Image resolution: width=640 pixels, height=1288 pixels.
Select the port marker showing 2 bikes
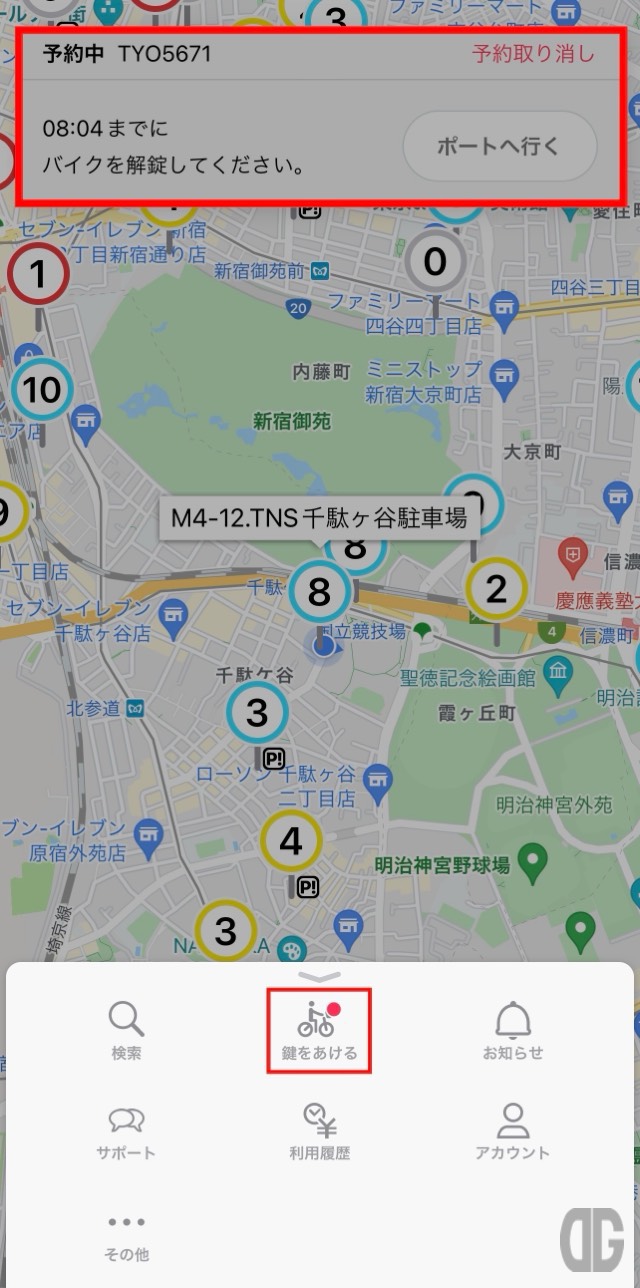pos(496,590)
